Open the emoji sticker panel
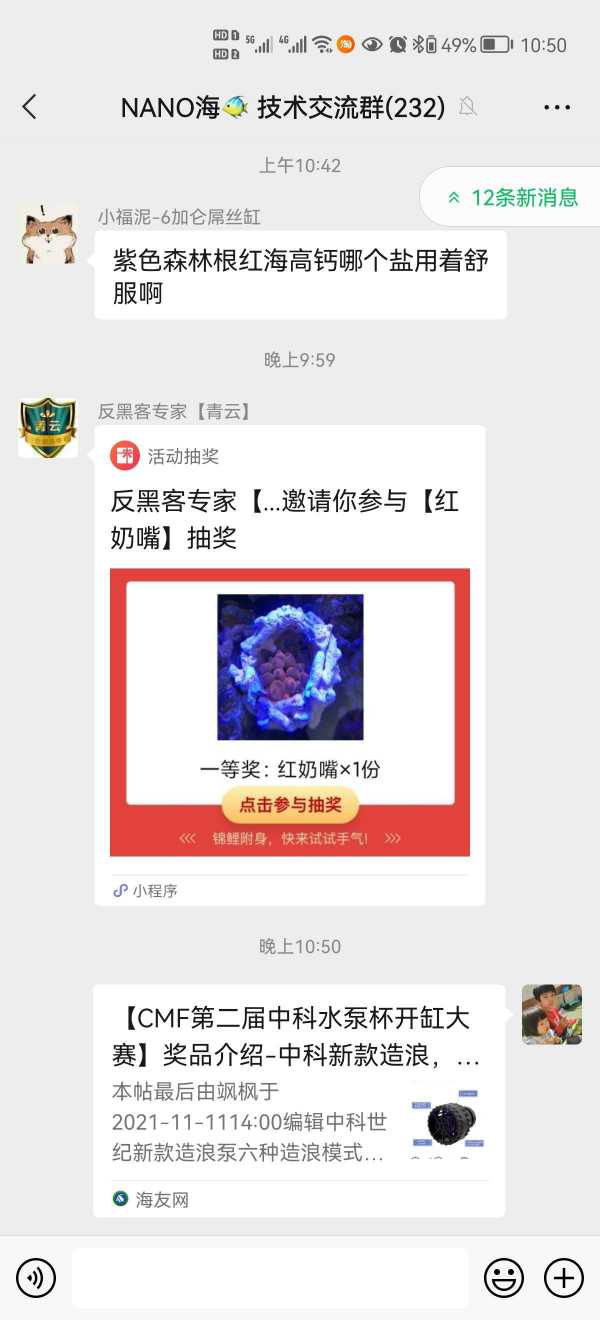Screen dimensions: 600x1320 [504, 1277]
